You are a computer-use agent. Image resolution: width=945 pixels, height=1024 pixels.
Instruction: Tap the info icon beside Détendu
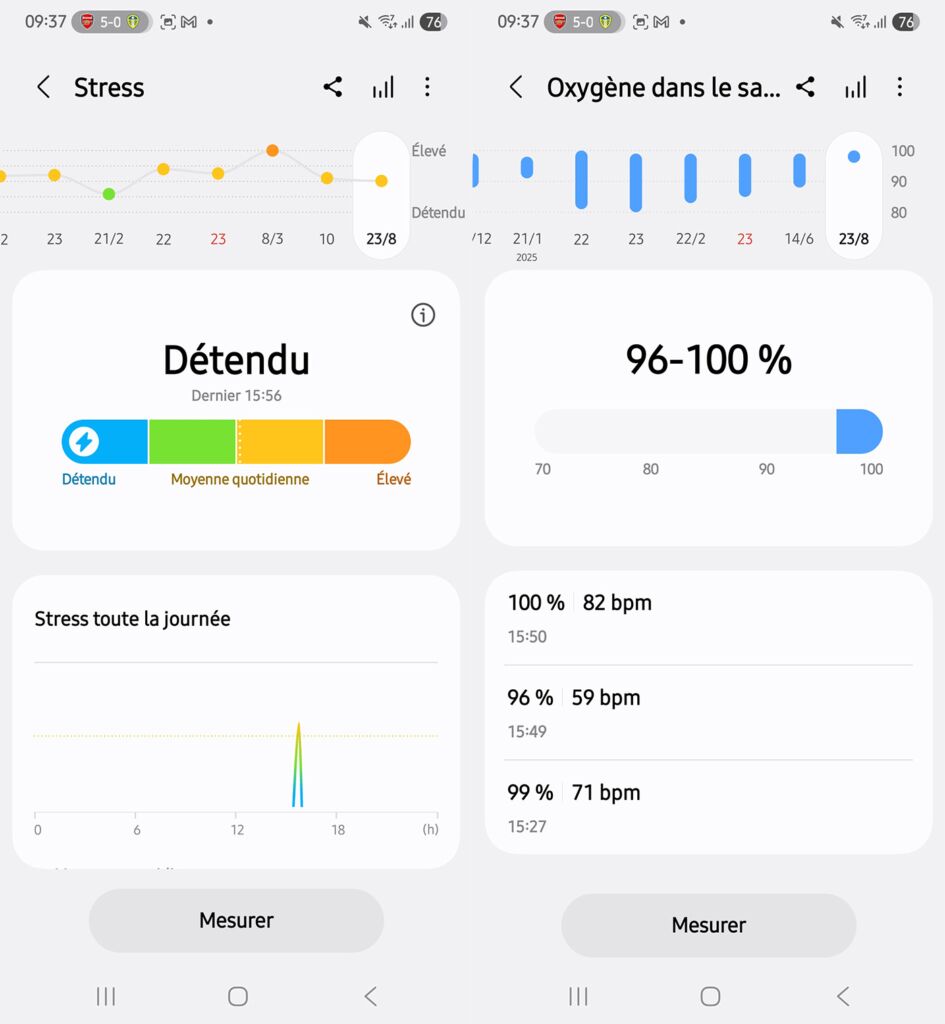[422, 315]
